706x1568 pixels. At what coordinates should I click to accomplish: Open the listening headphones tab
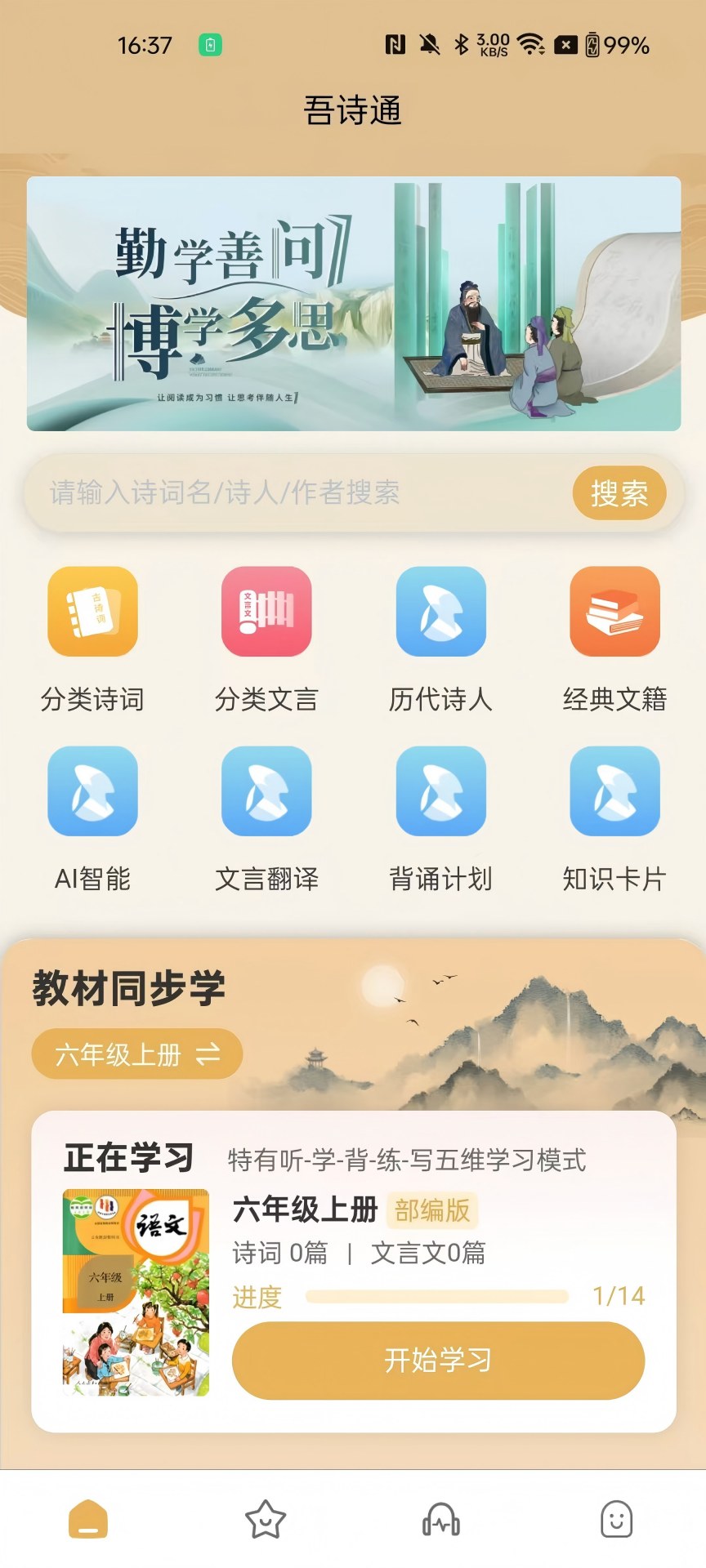coord(441,1517)
